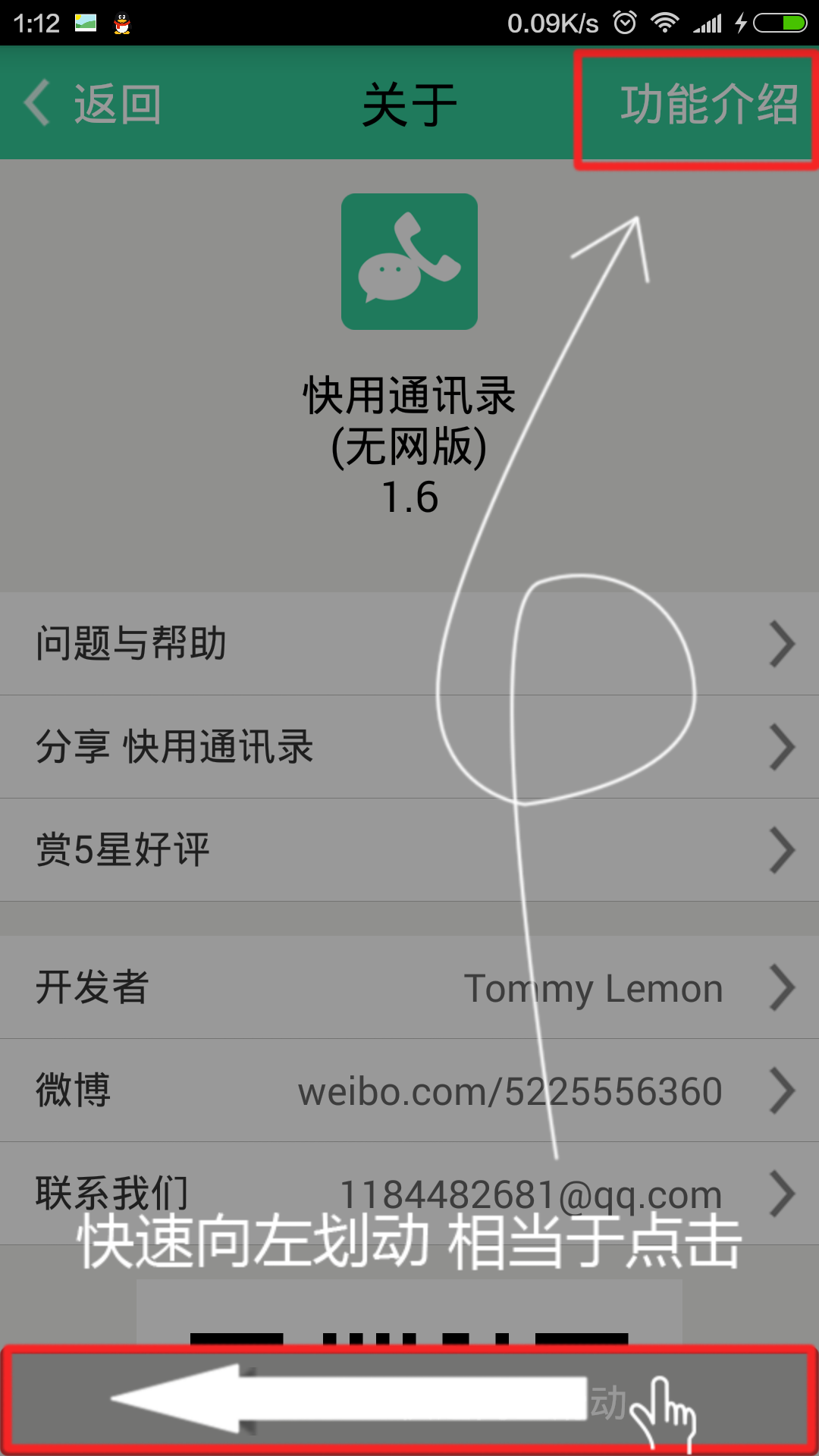This screenshot has height=1456, width=819.
Task: Open the 分享 快用通讯录 share row
Action: click(x=409, y=747)
